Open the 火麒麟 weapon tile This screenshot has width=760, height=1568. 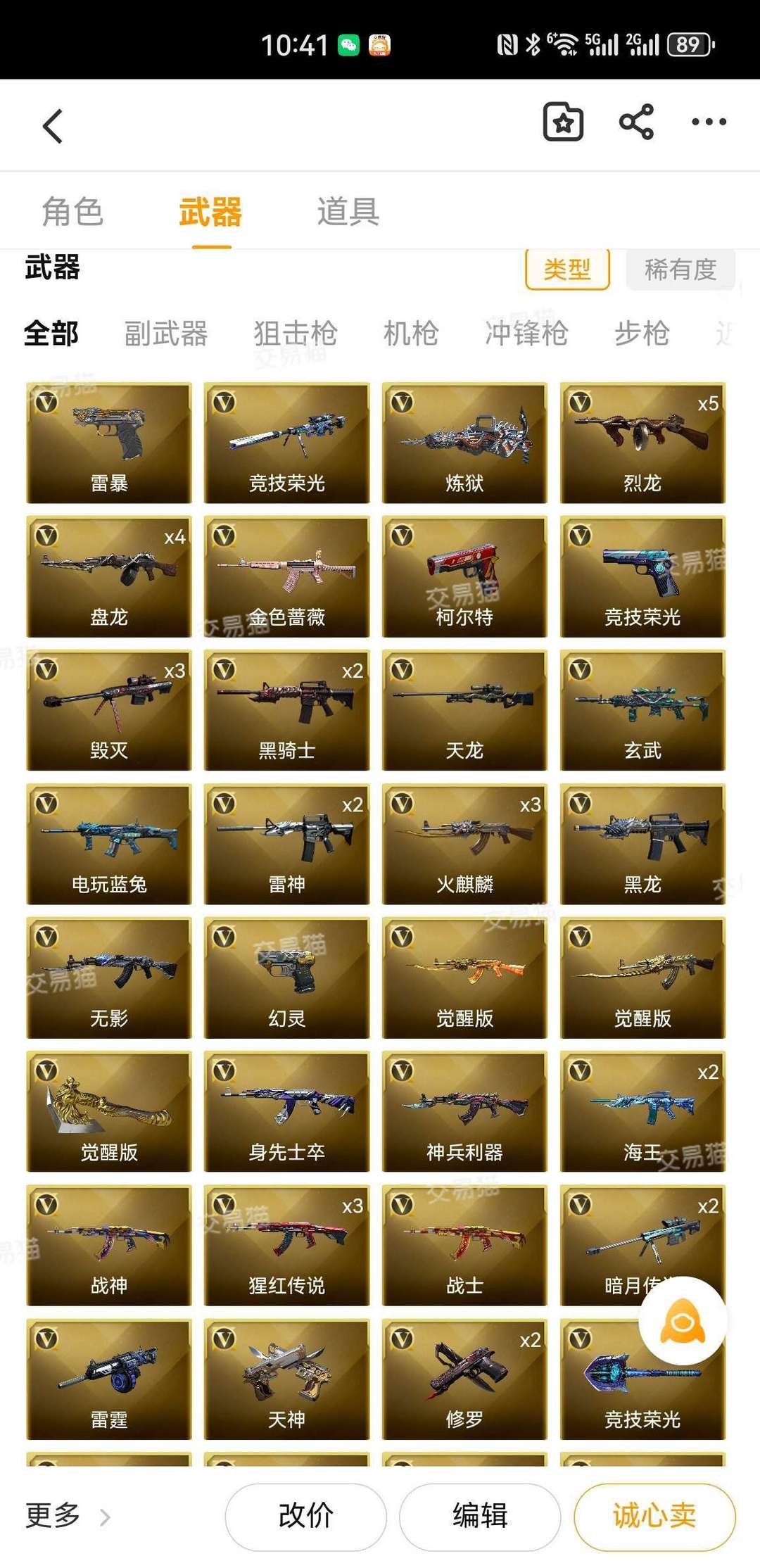tap(464, 844)
